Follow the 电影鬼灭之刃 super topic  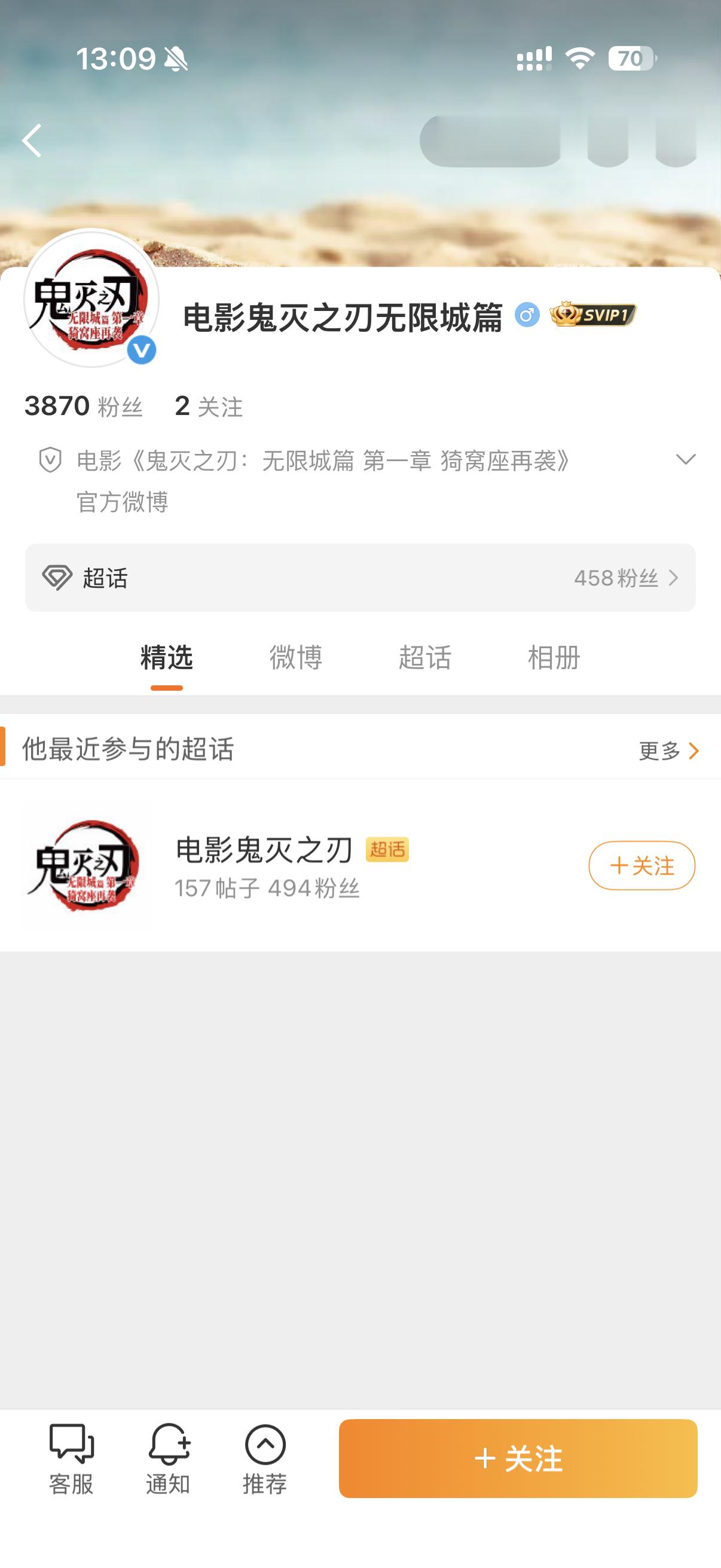pyautogui.click(x=641, y=867)
